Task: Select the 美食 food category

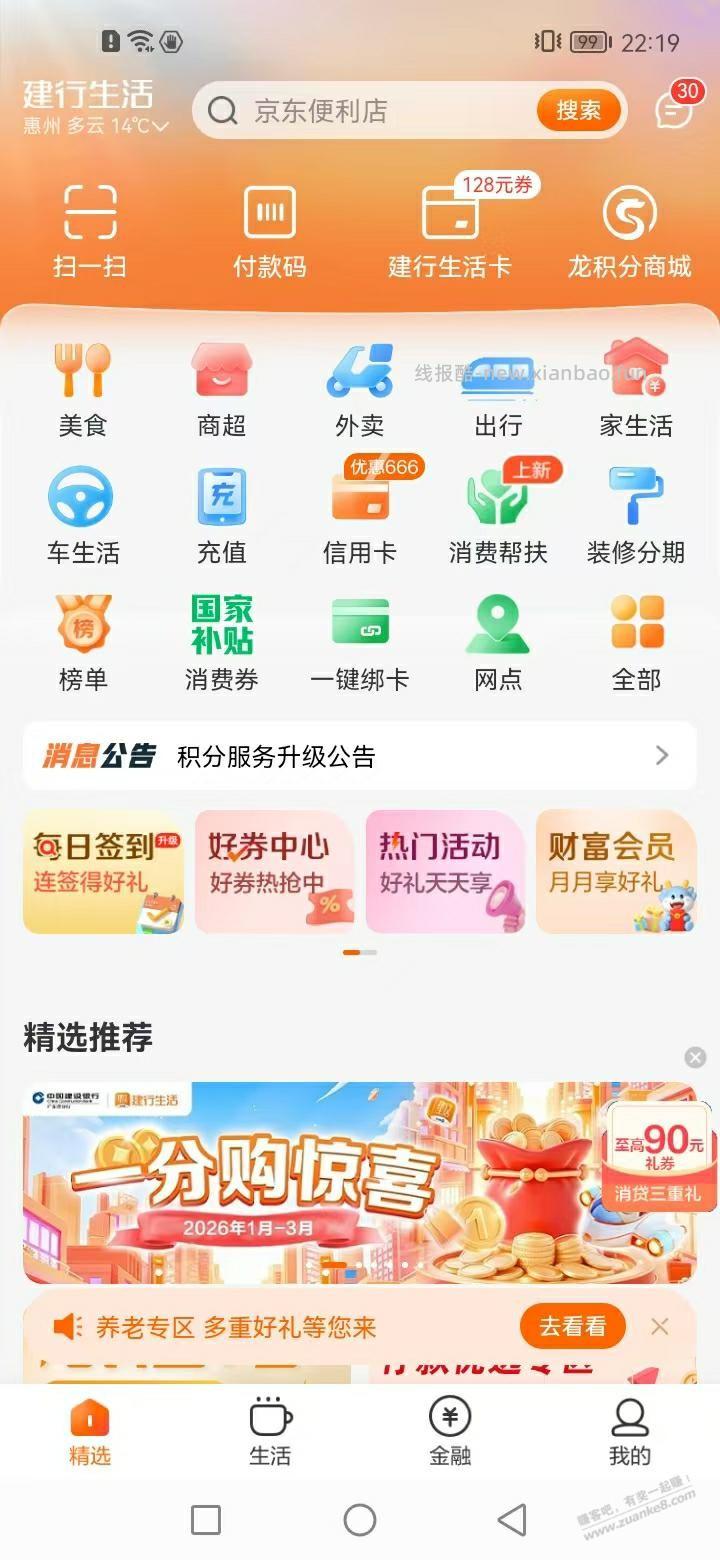Action: (84, 385)
